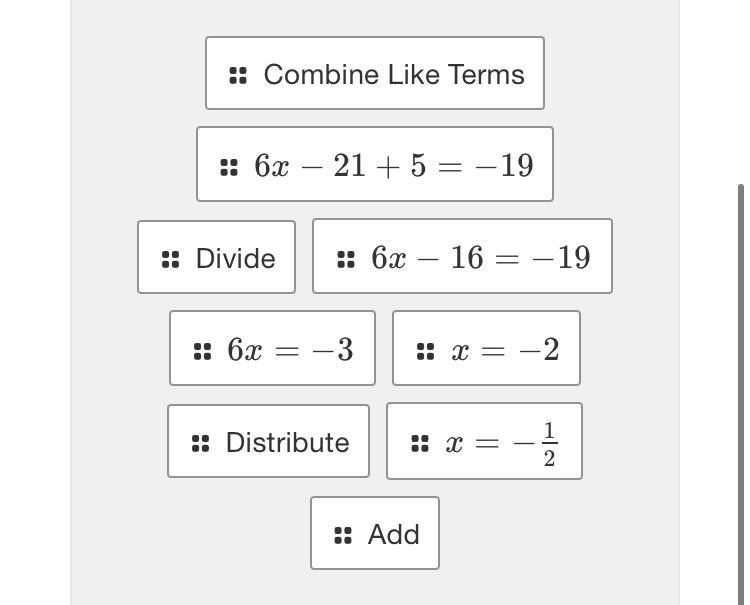Viewport: 750px width, 605px height.
Task: Pick the 6x = −3 tile
Action: coord(273,349)
